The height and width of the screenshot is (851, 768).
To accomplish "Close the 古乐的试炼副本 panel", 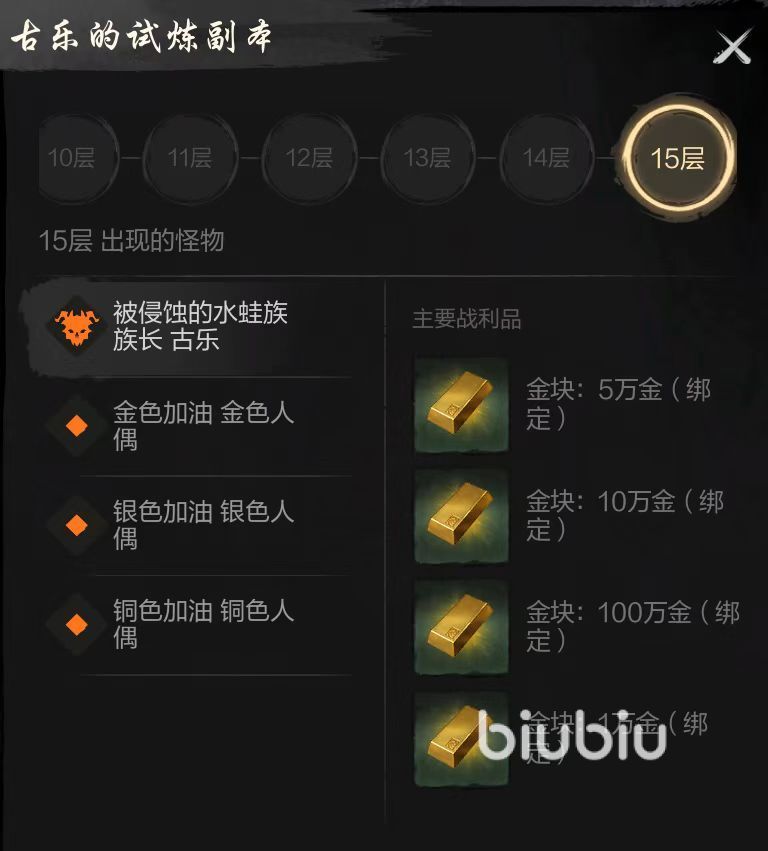I will click(x=733, y=47).
